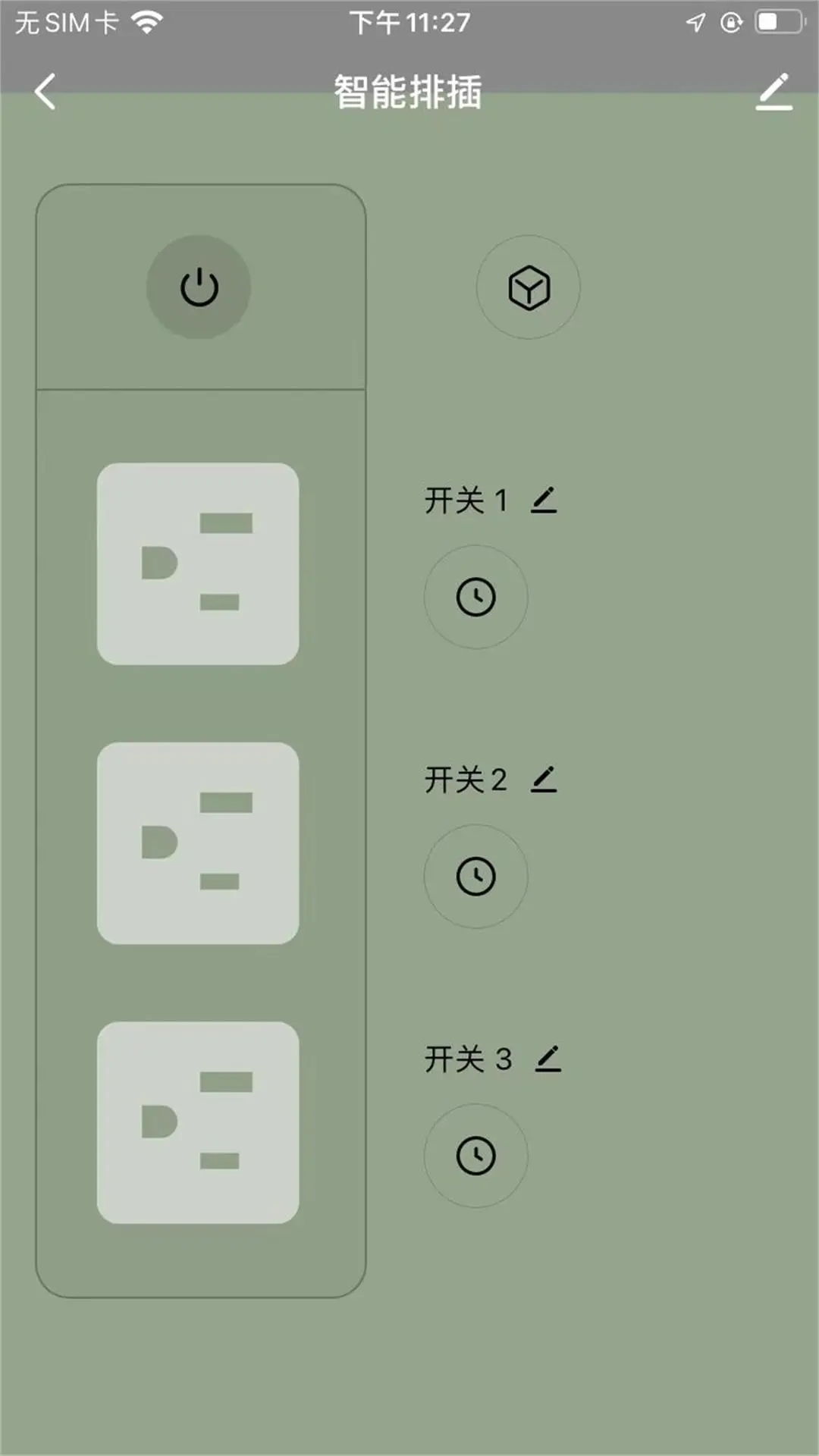The height and width of the screenshot is (1456, 819).
Task: Tap the edit pencil in the title bar
Action: (x=774, y=92)
